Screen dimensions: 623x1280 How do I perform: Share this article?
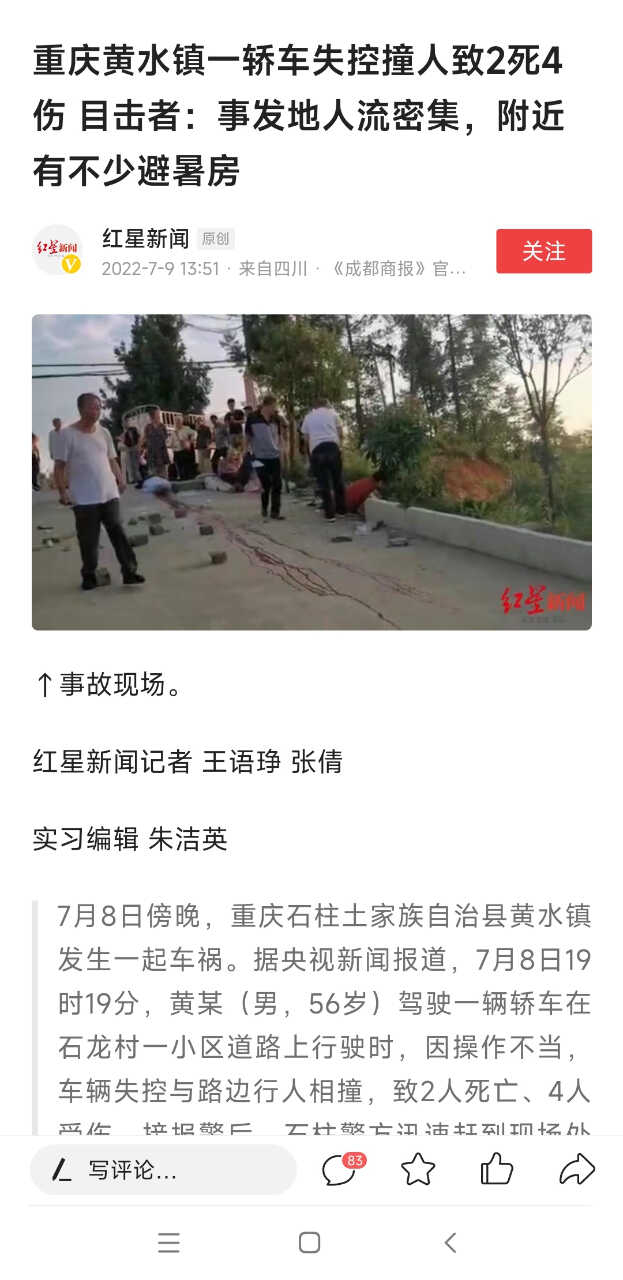(x=576, y=1169)
